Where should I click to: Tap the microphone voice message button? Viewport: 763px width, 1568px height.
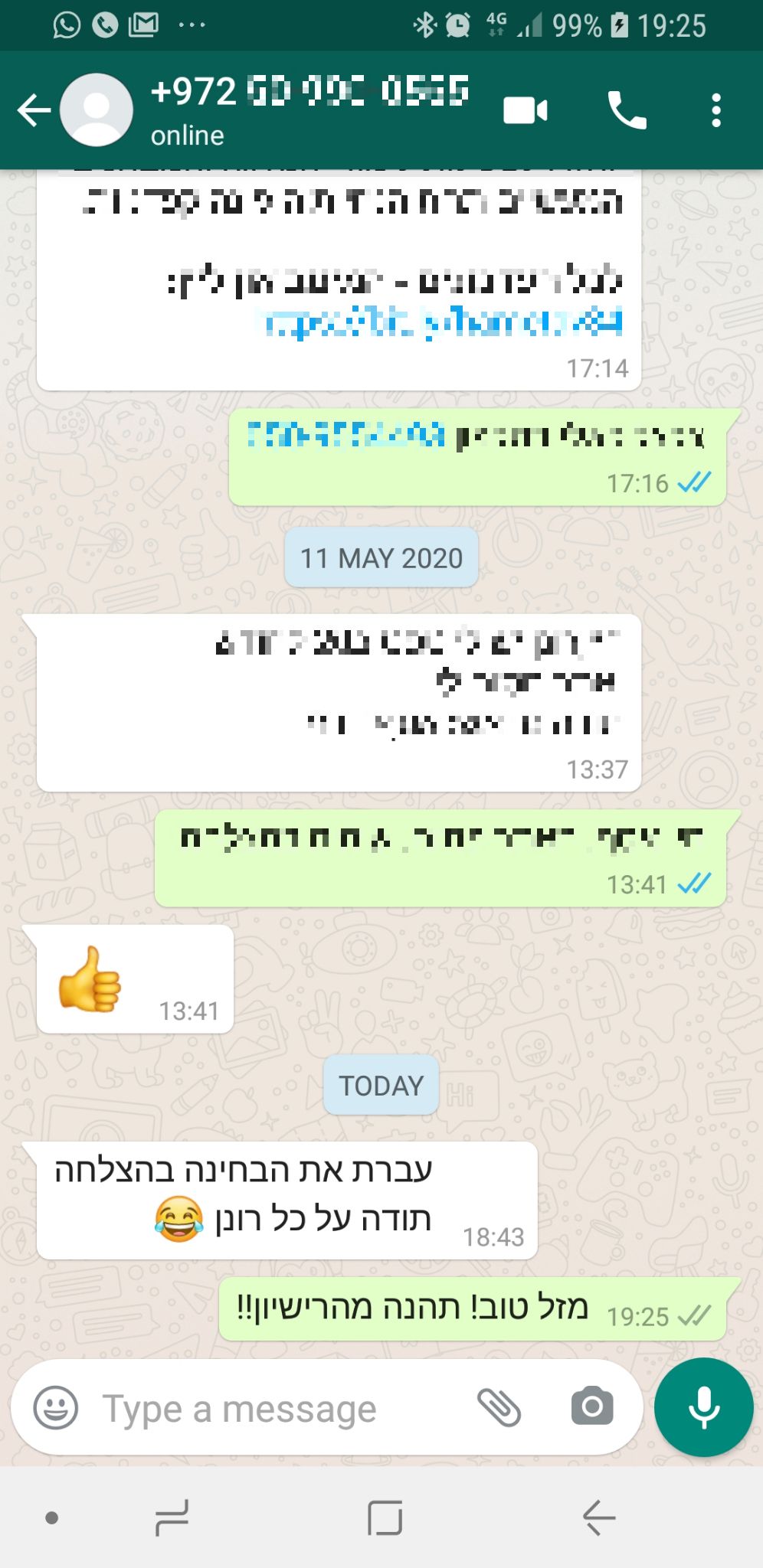704,1407
